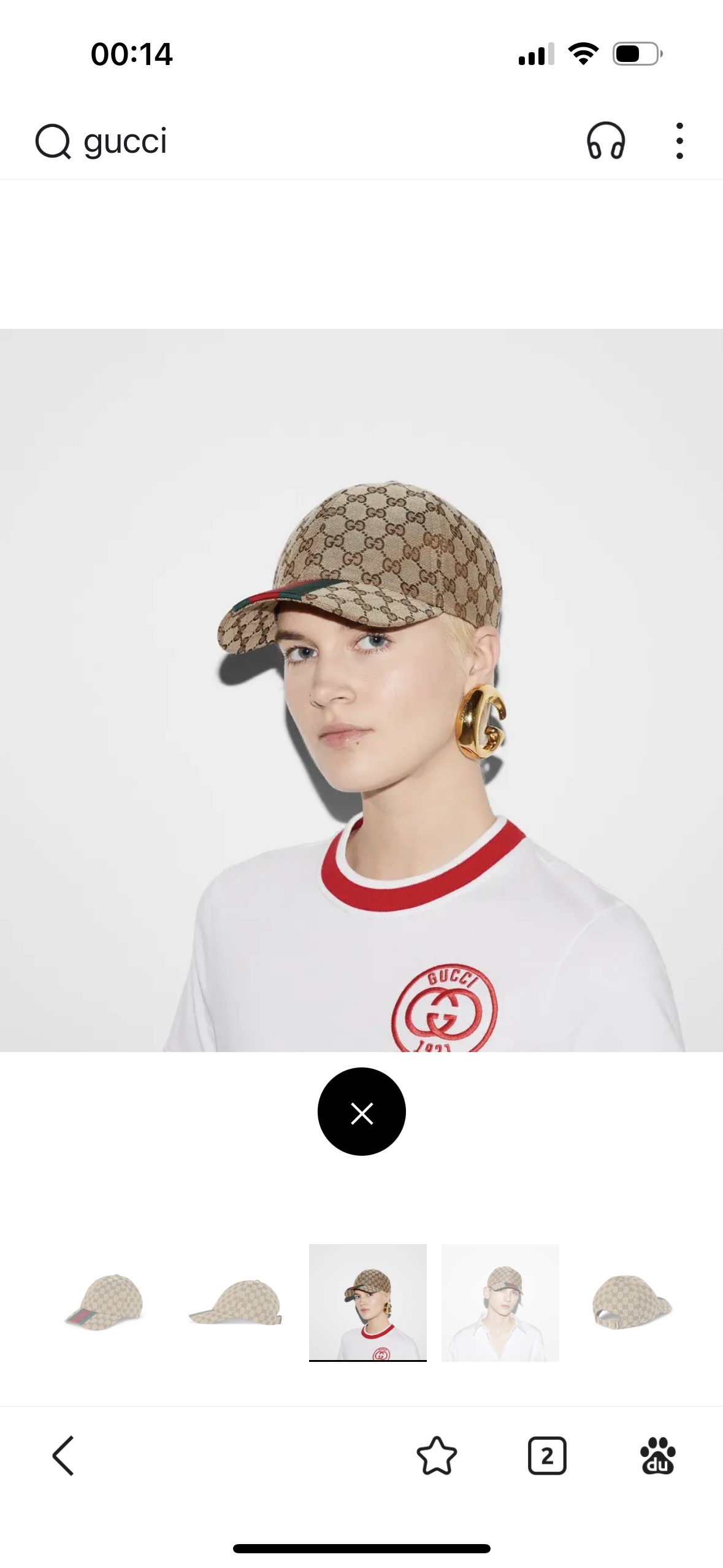Close the image gallery viewer
Image resolution: width=723 pixels, height=1568 pixels.
click(x=362, y=1112)
